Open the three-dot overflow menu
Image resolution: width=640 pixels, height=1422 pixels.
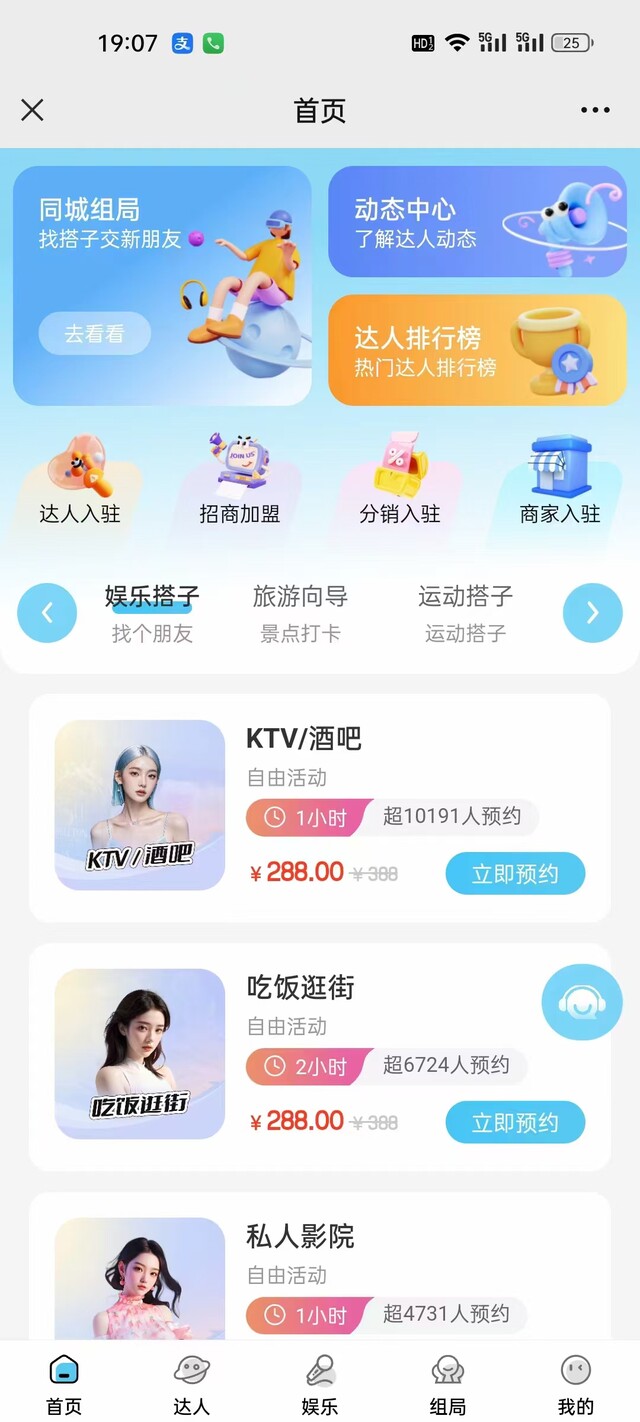pos(595,110)
